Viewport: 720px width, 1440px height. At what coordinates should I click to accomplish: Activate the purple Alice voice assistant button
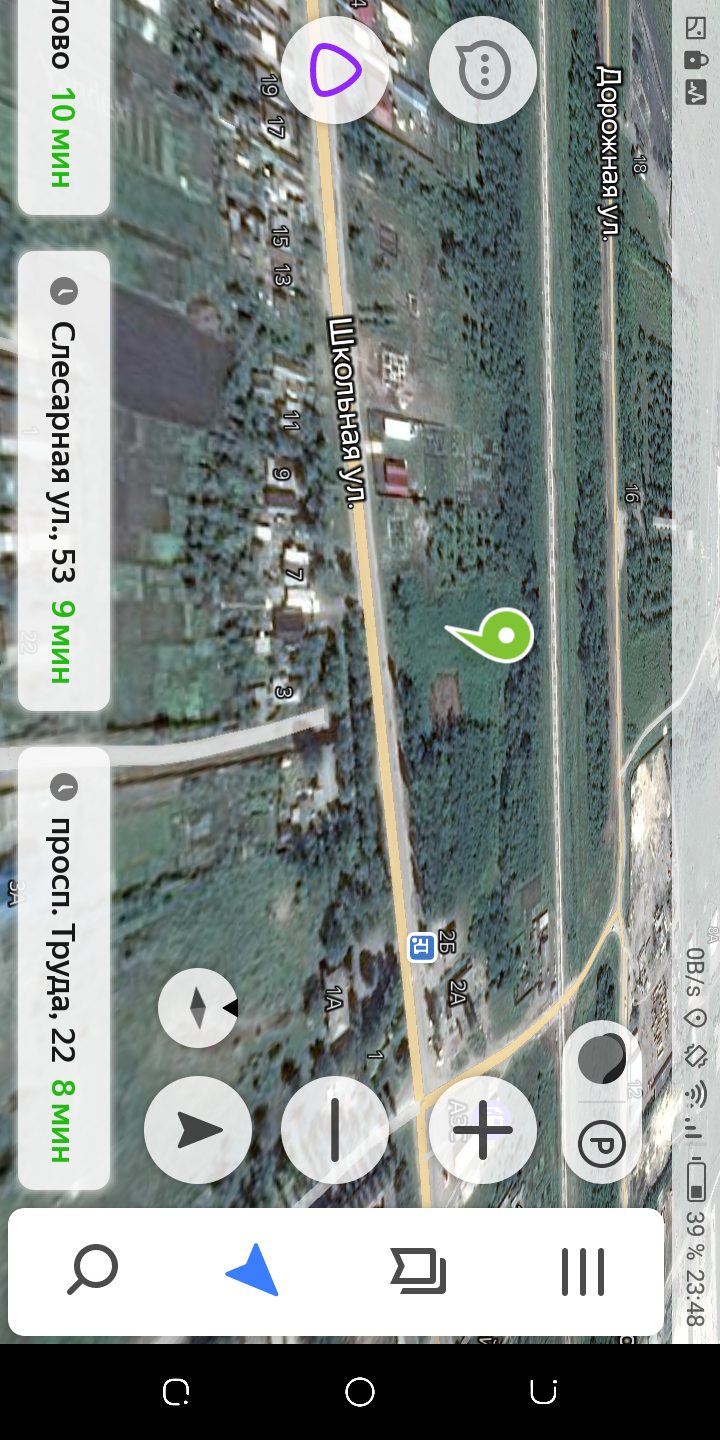[335, 71]
